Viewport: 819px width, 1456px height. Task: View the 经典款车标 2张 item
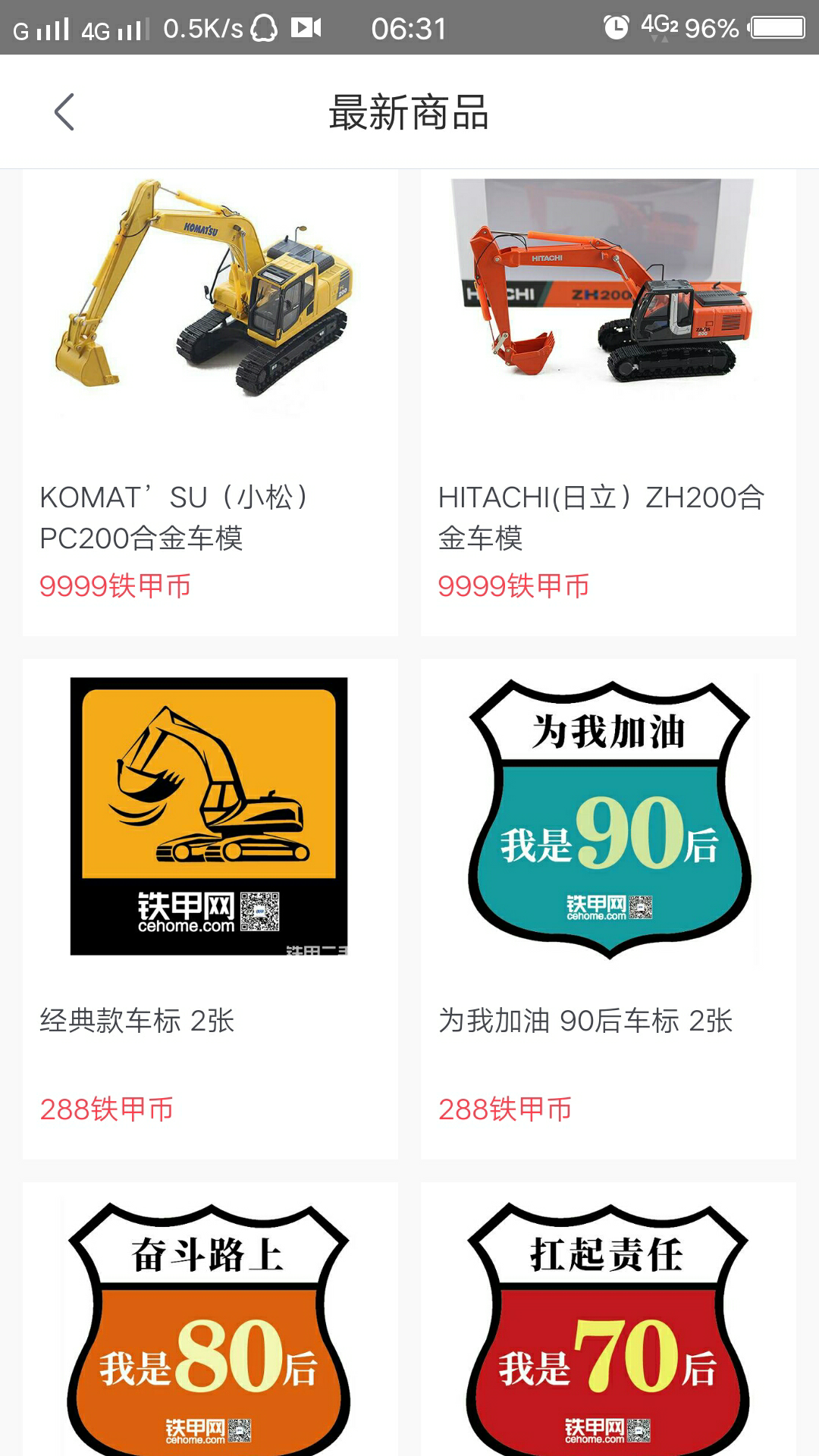point(210,909)
